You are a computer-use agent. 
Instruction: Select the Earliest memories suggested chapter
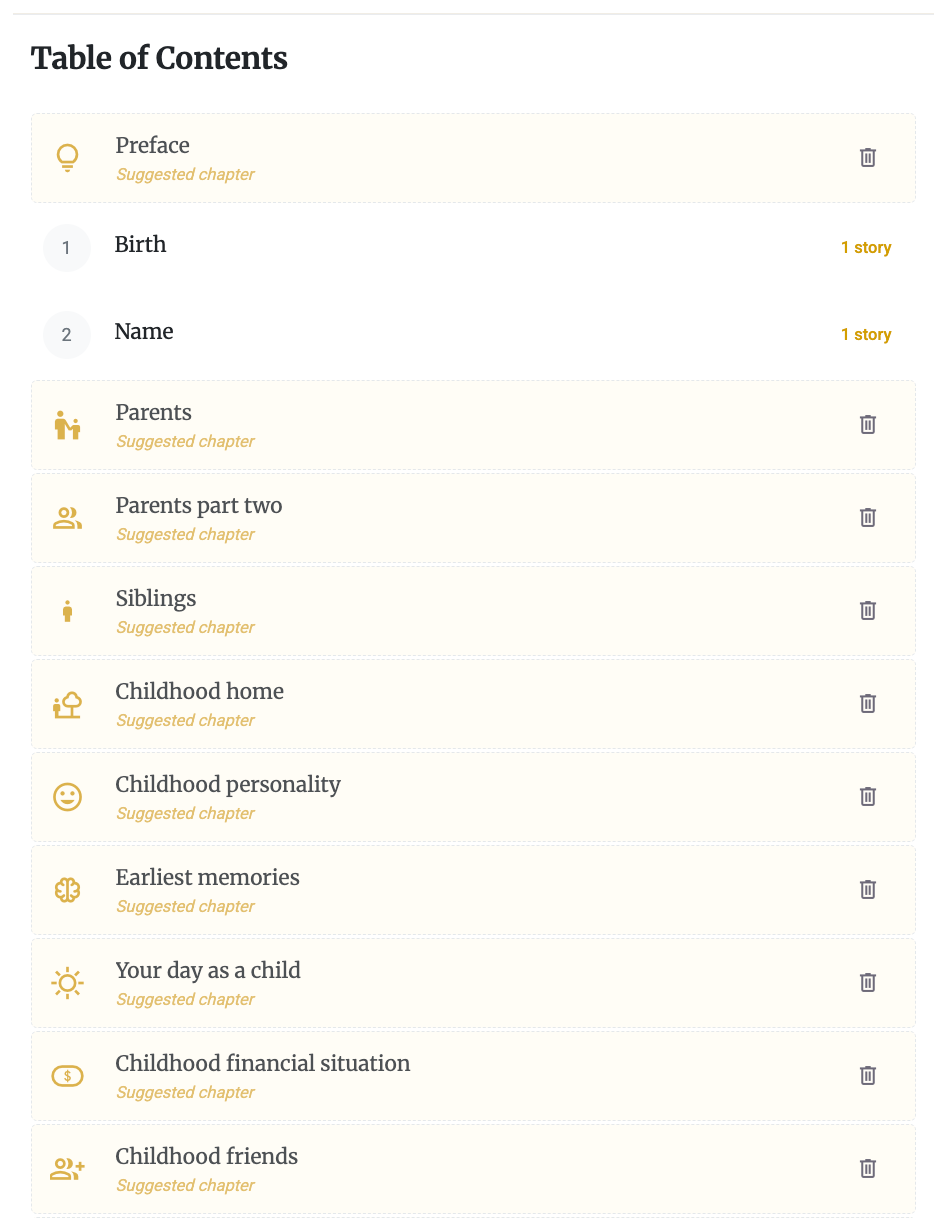(208, 878)
